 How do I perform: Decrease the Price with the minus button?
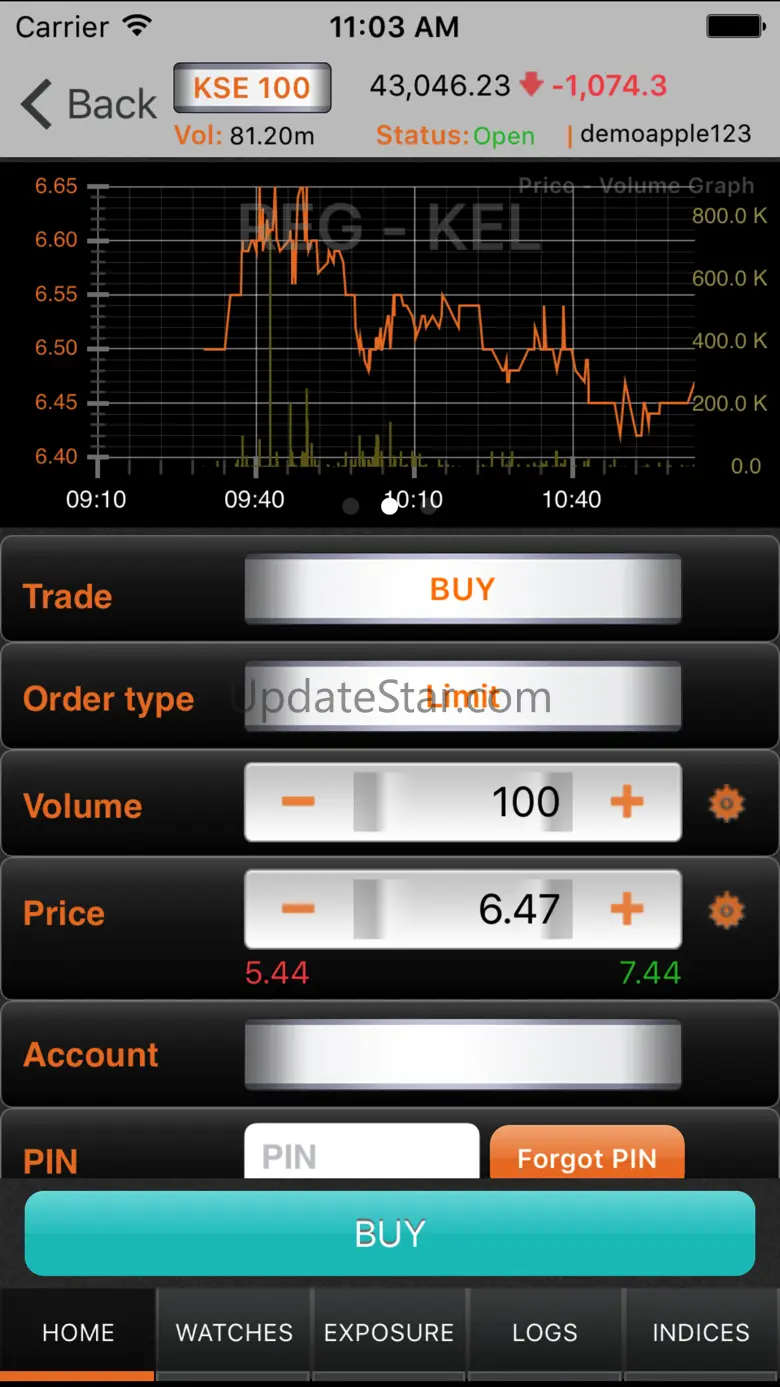(298, 909)
